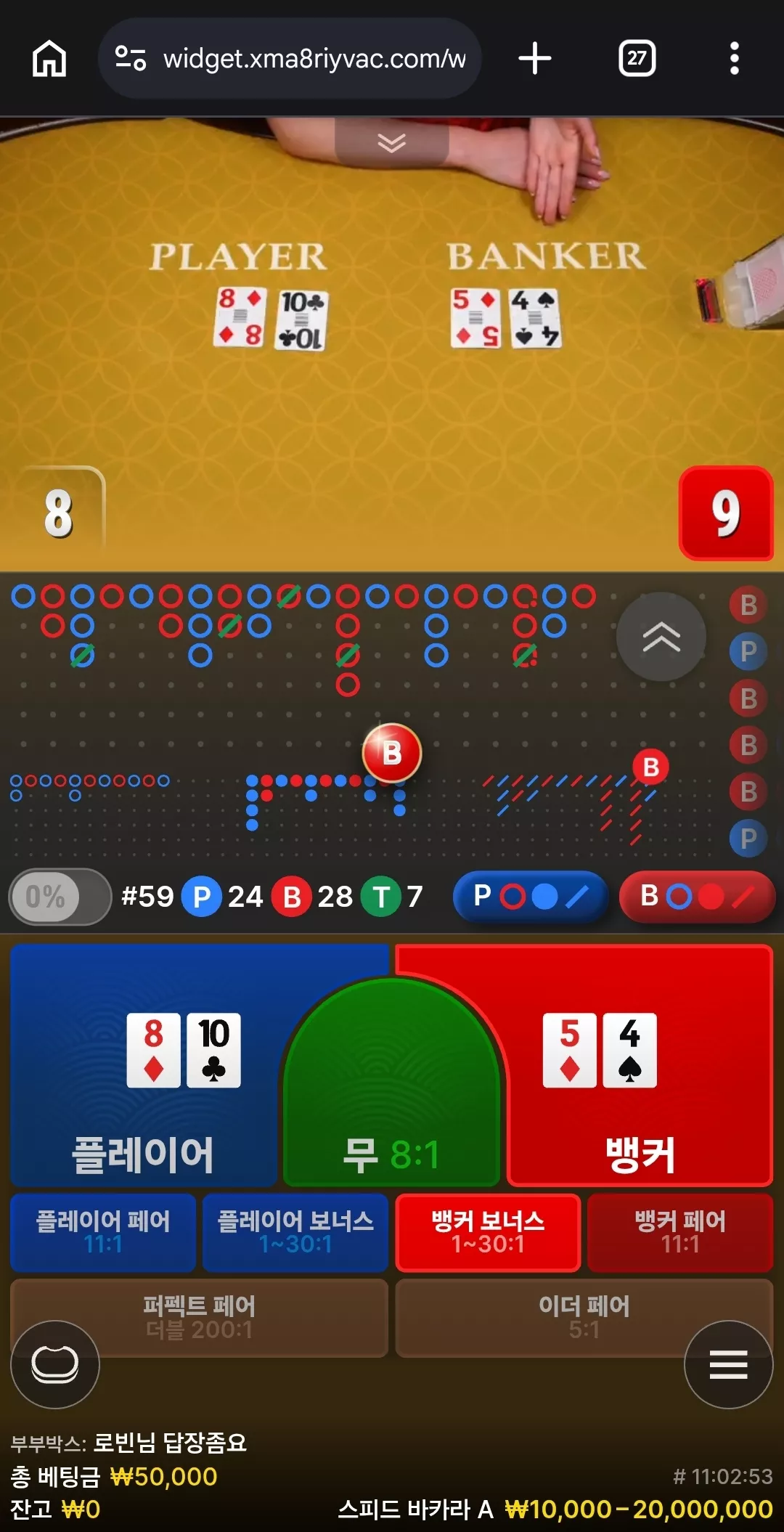This screenshot has width=784, height=1532.
Task: Expand the roadmap with the double-up arrow
Action: 661,637
